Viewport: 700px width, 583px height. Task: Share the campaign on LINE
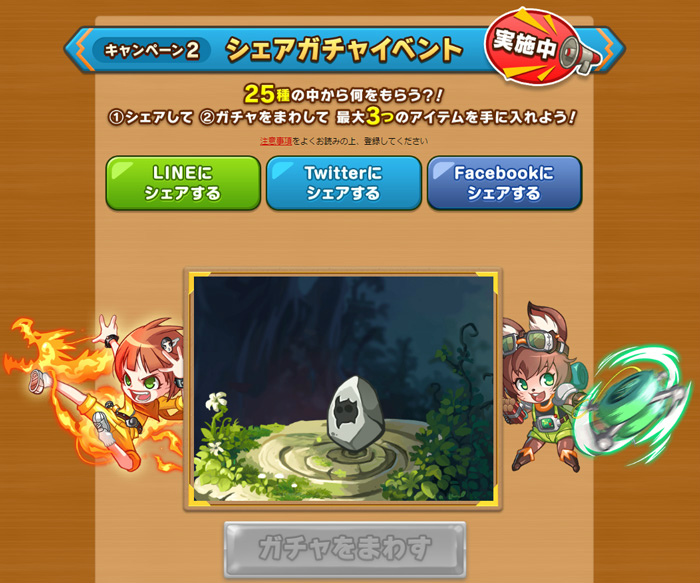coord(183,183)
